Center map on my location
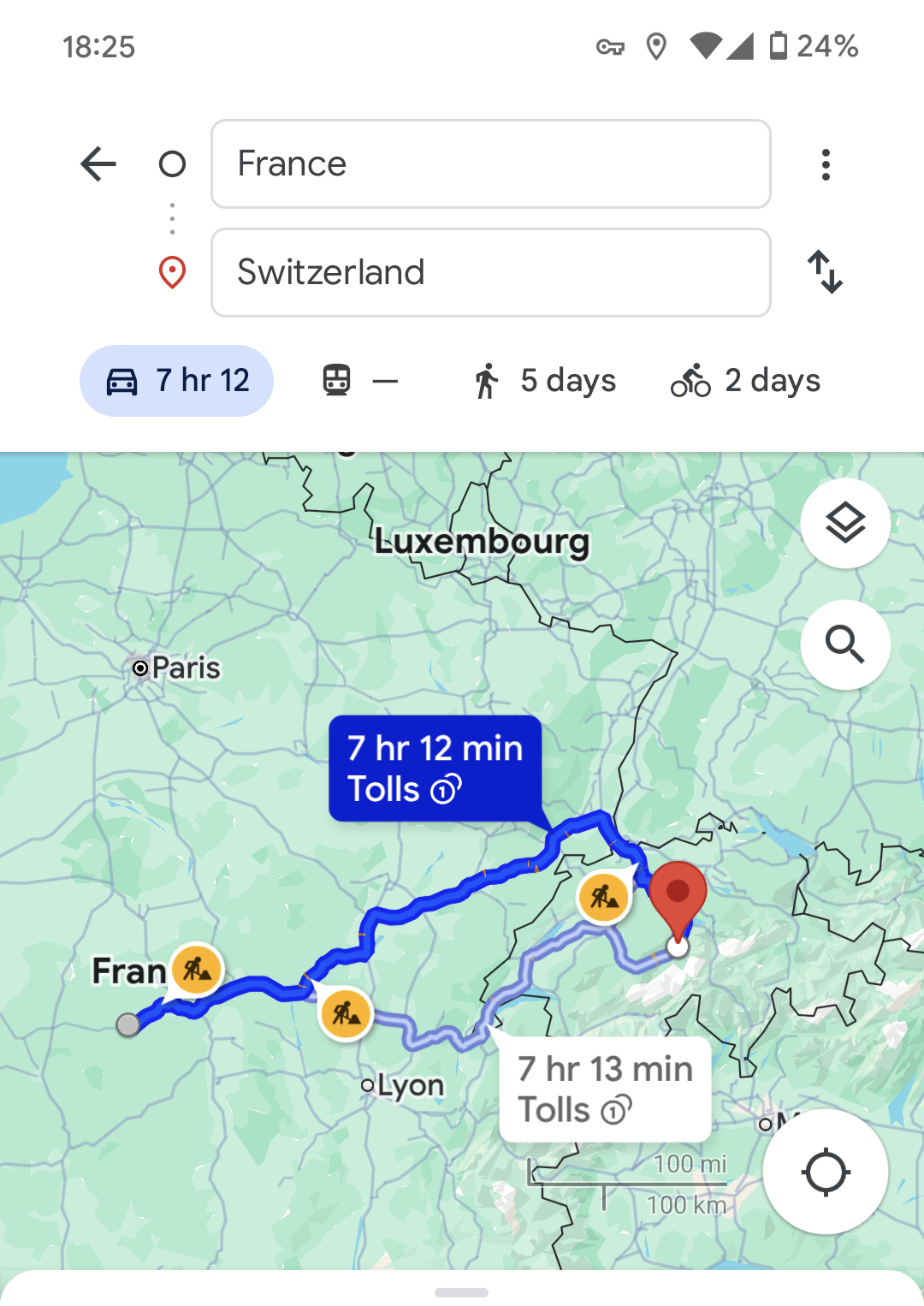Image resolution: width=924 pixels, height=1306 pixels. tap(825, 1172)
